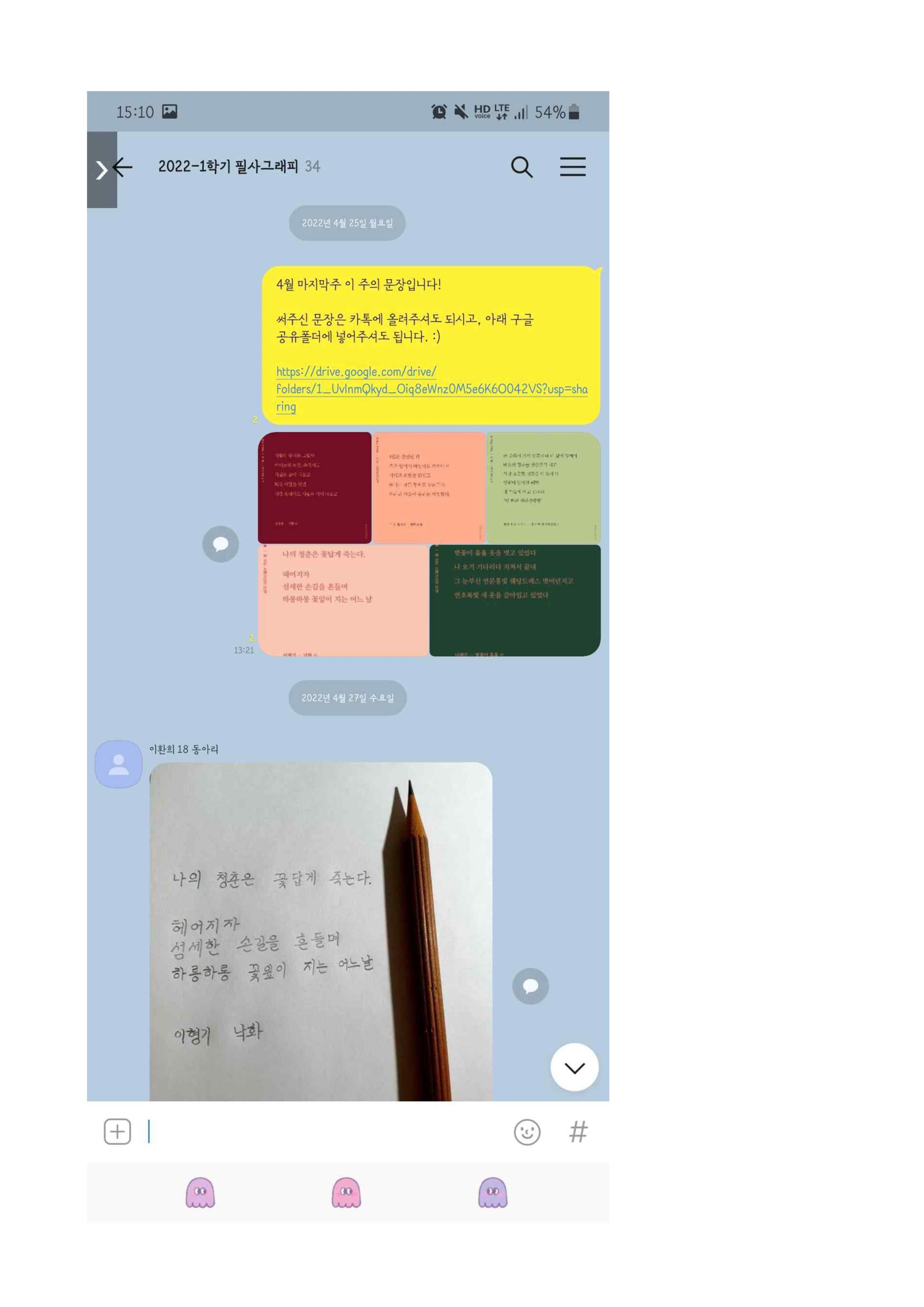Reply to the quote image collage
924x1307 pixels.
[x=220, y=544]
